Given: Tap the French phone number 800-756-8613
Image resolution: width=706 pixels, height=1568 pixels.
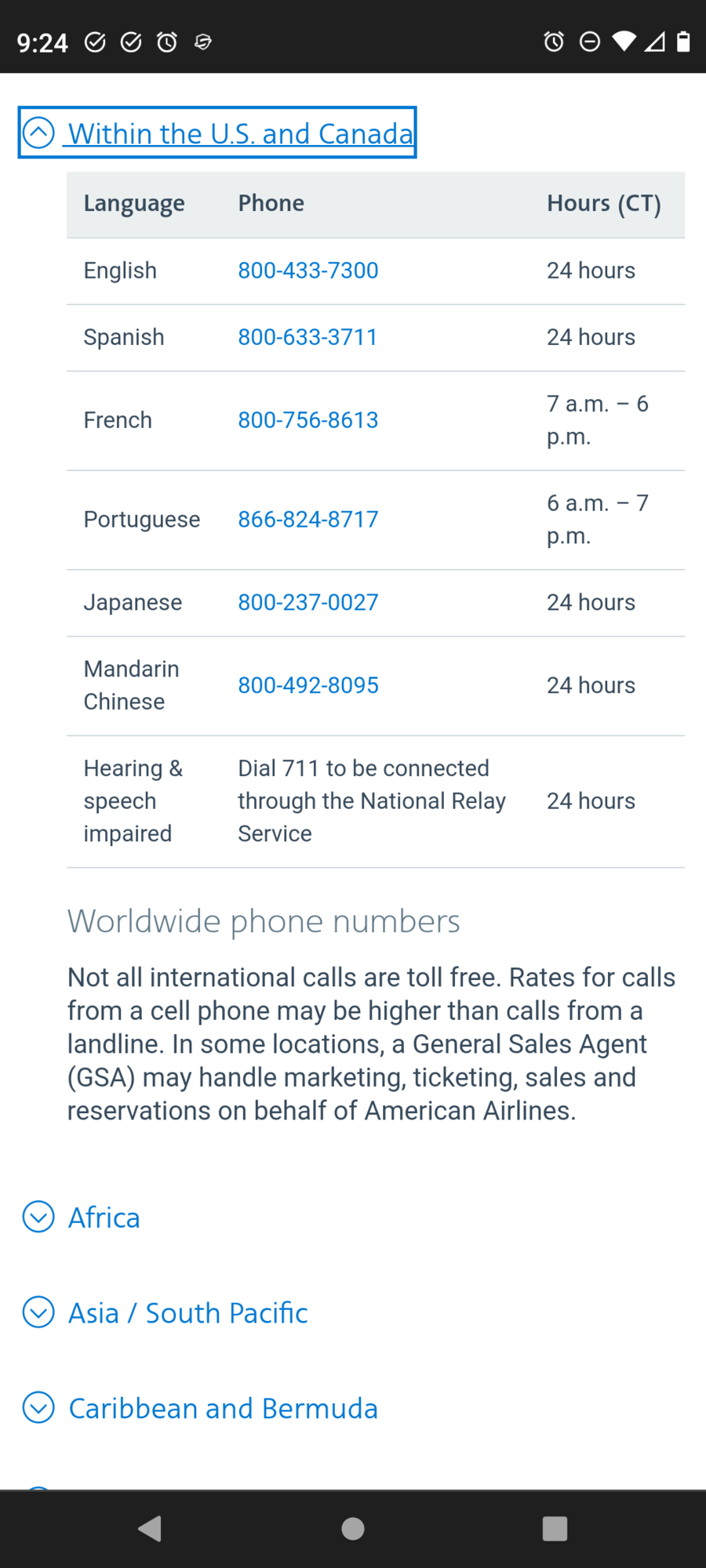Looking at the screenshot, I should click(308, 420).
